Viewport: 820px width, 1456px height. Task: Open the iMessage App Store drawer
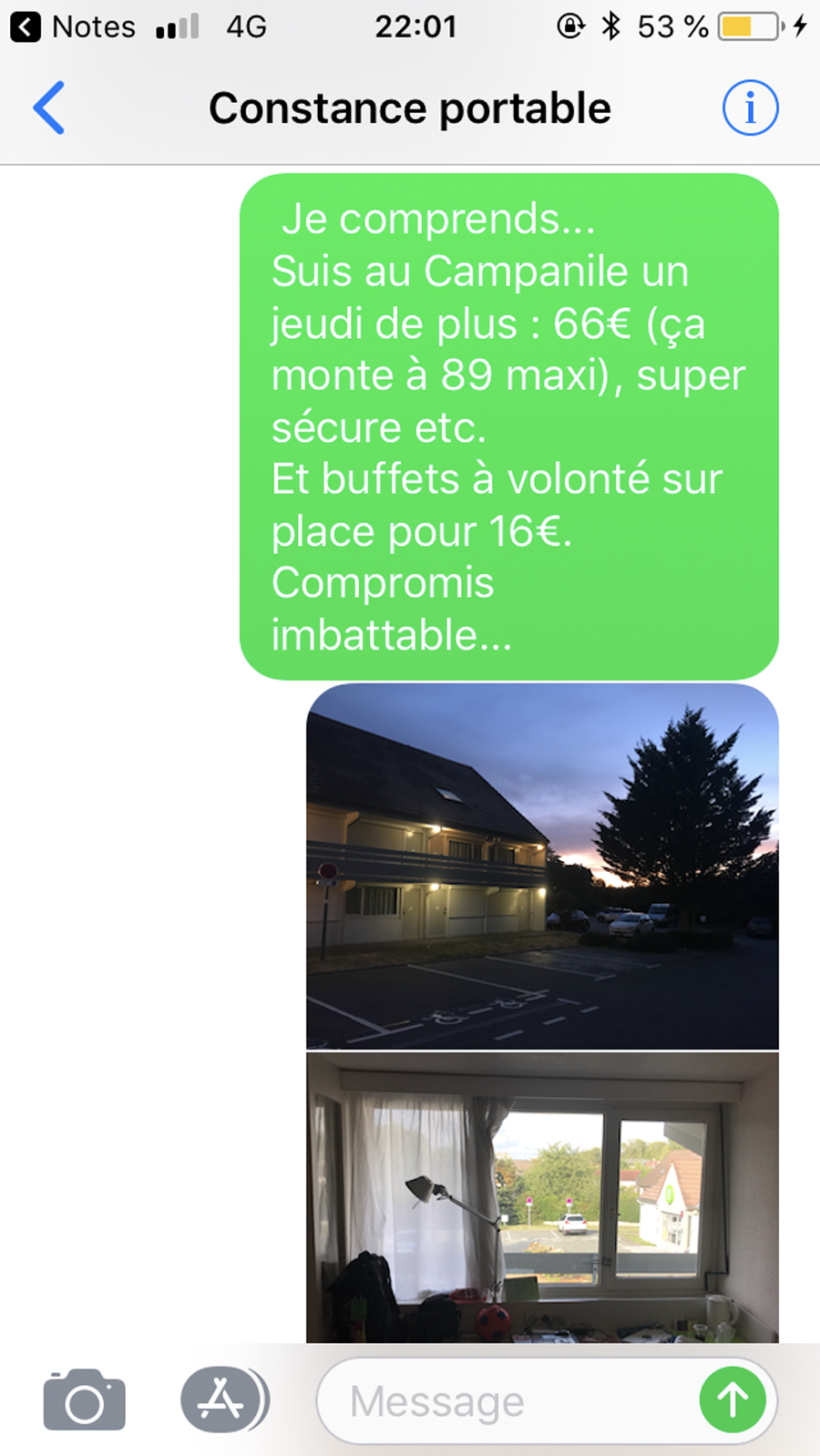tap(222, 1400)
